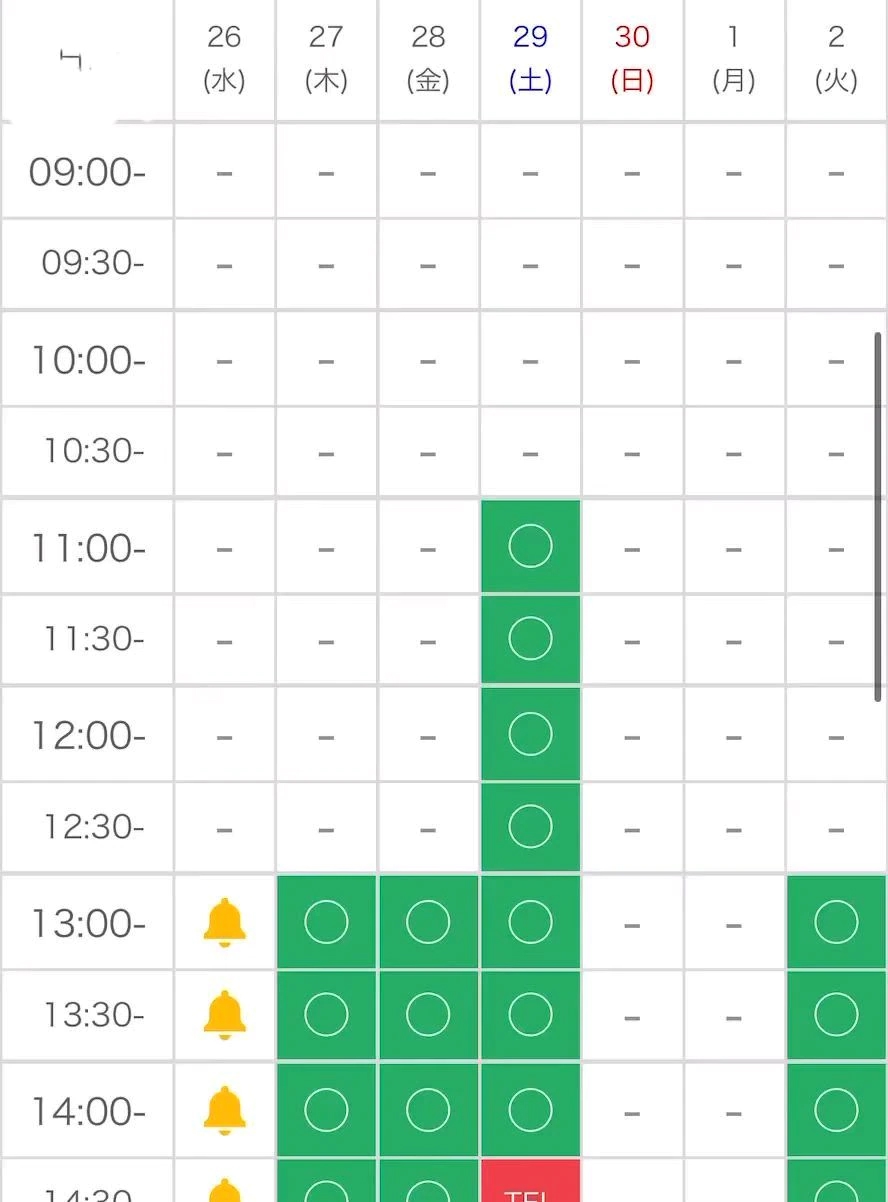Choose the 12:00 slot on Saturday 29
888x1202 pixels.
pyautogui.click(x=530, y=735)
